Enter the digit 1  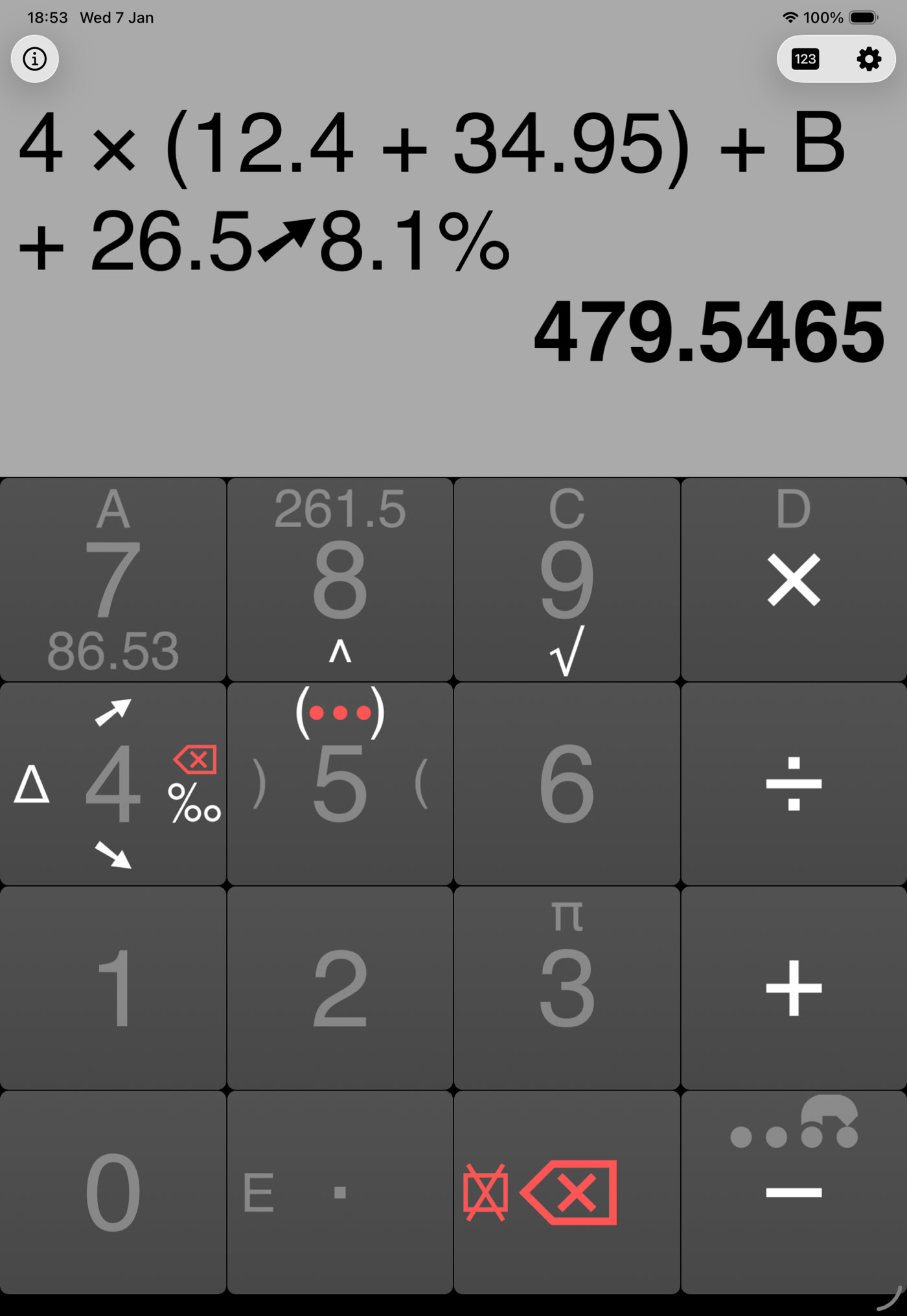[x=113, y=988]
